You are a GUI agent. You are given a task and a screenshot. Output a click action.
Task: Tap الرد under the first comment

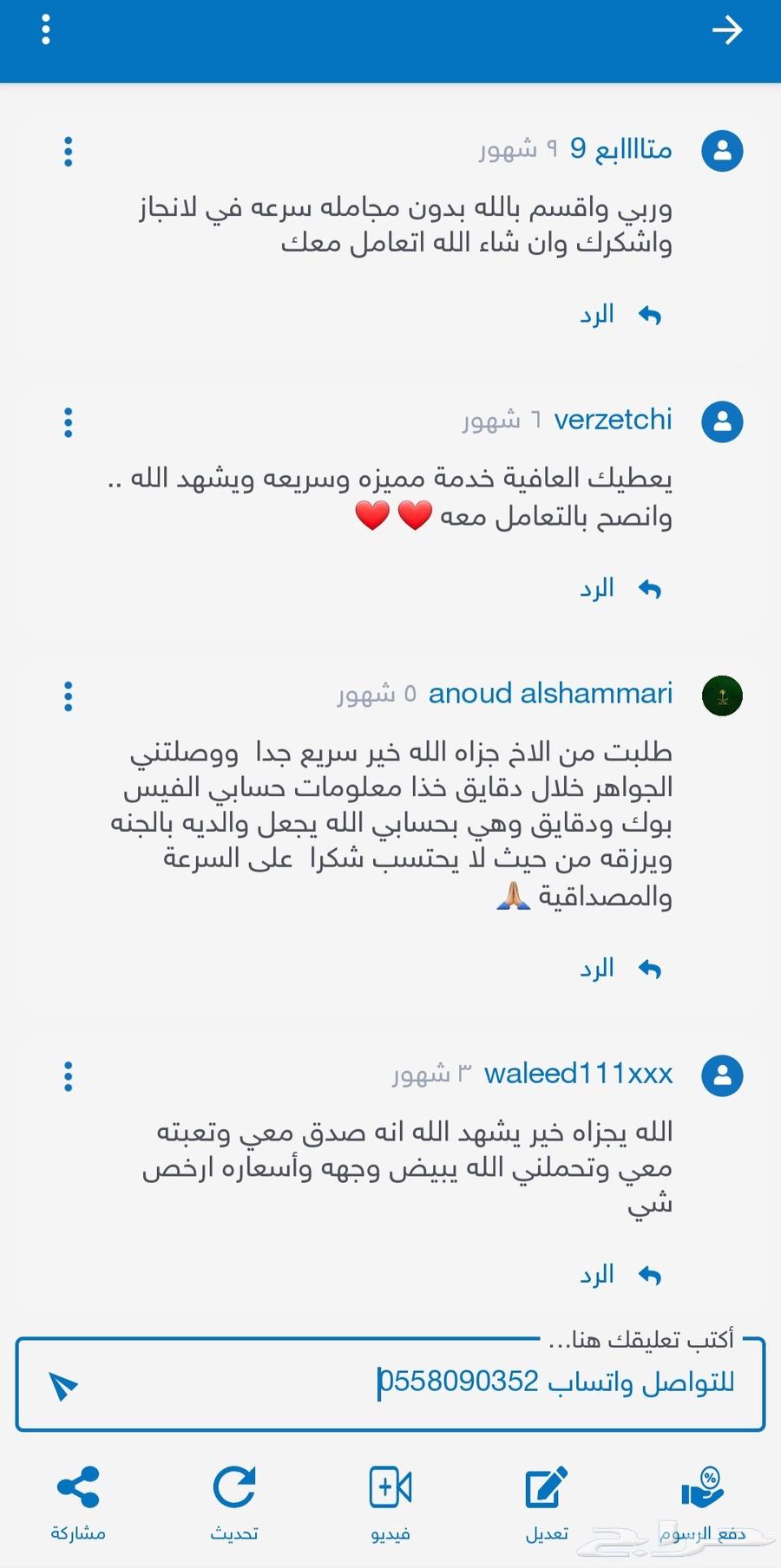[598, 314]
